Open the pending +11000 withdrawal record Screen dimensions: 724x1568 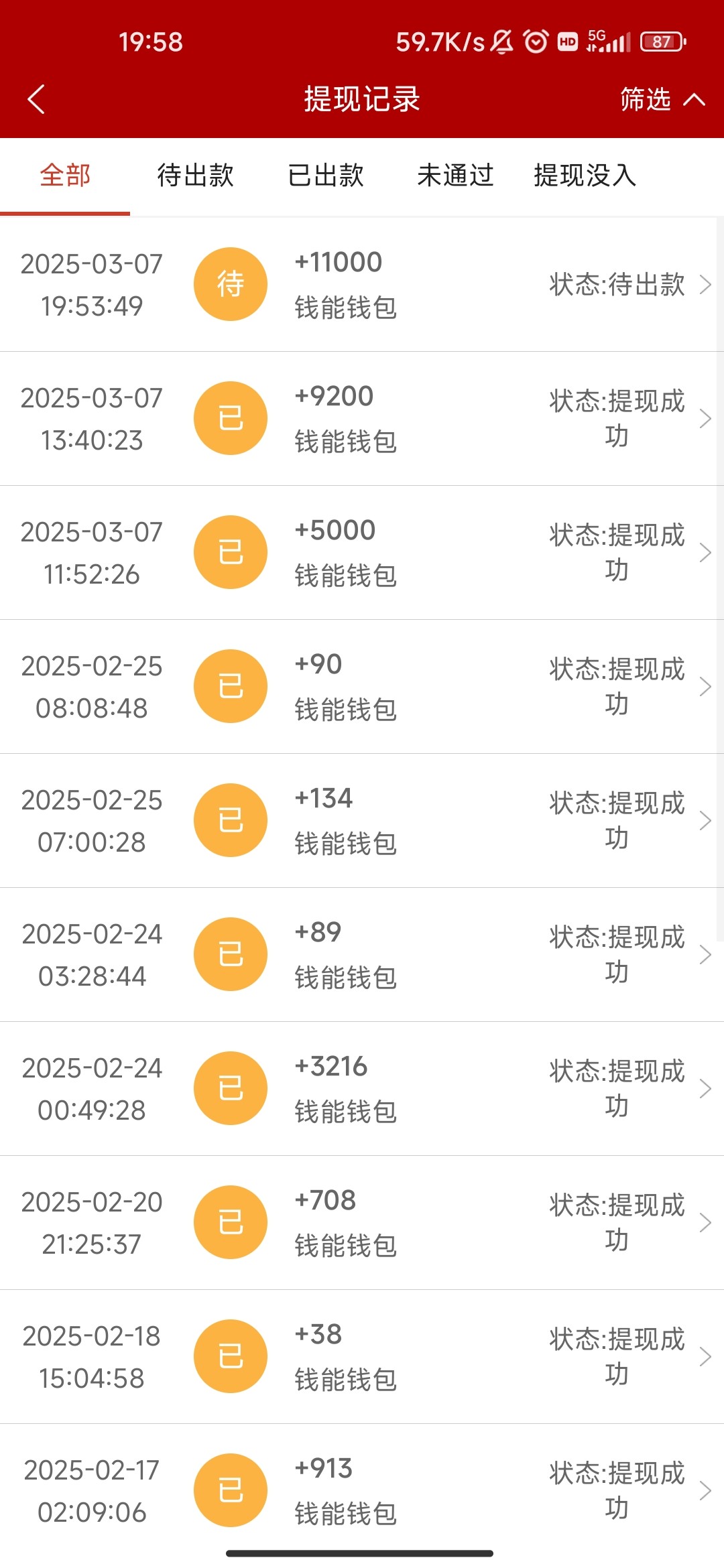pyautogui.click(x=362, y=284)
